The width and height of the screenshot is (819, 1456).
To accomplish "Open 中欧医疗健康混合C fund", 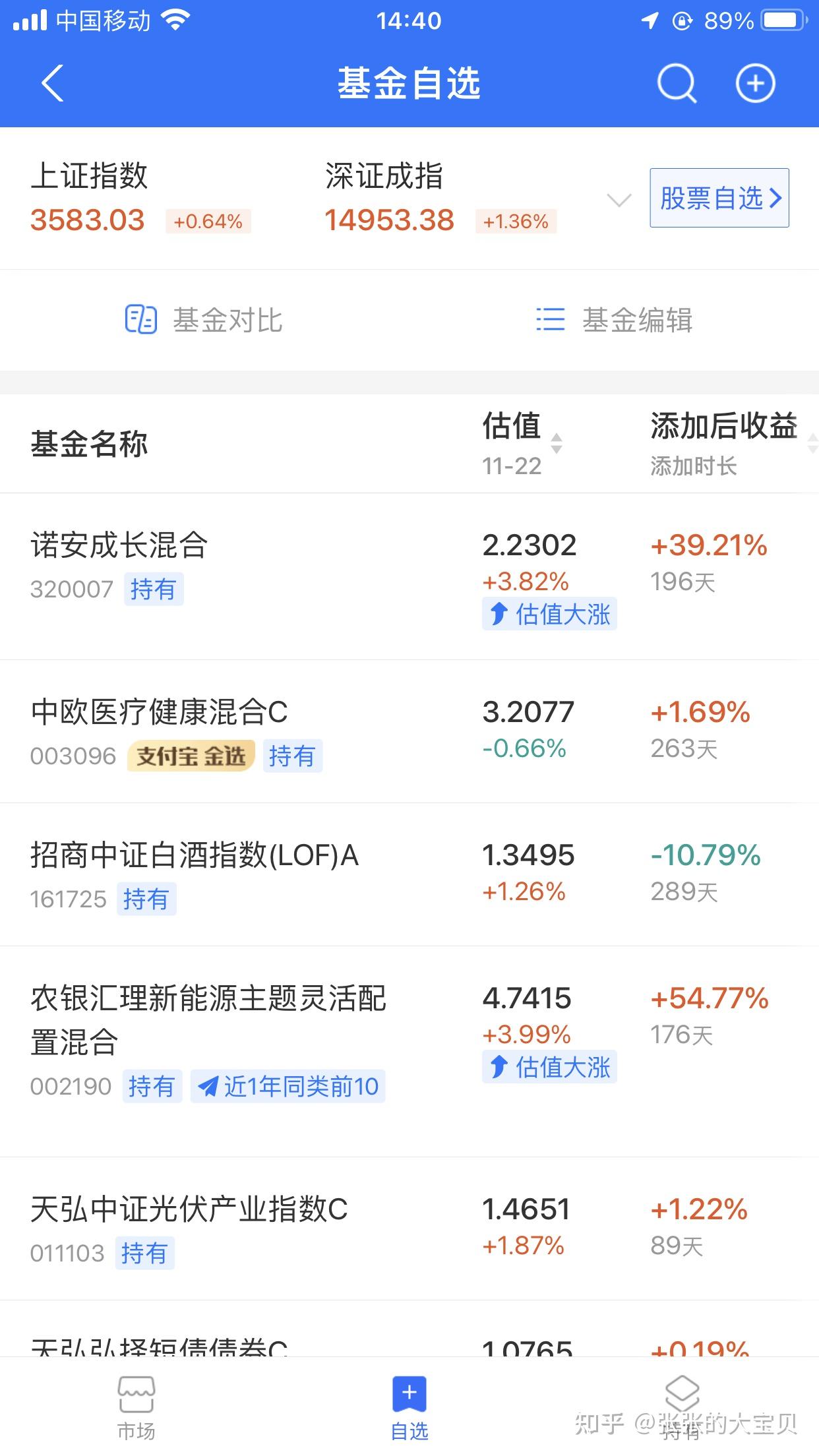I will (x=409, y=731).
